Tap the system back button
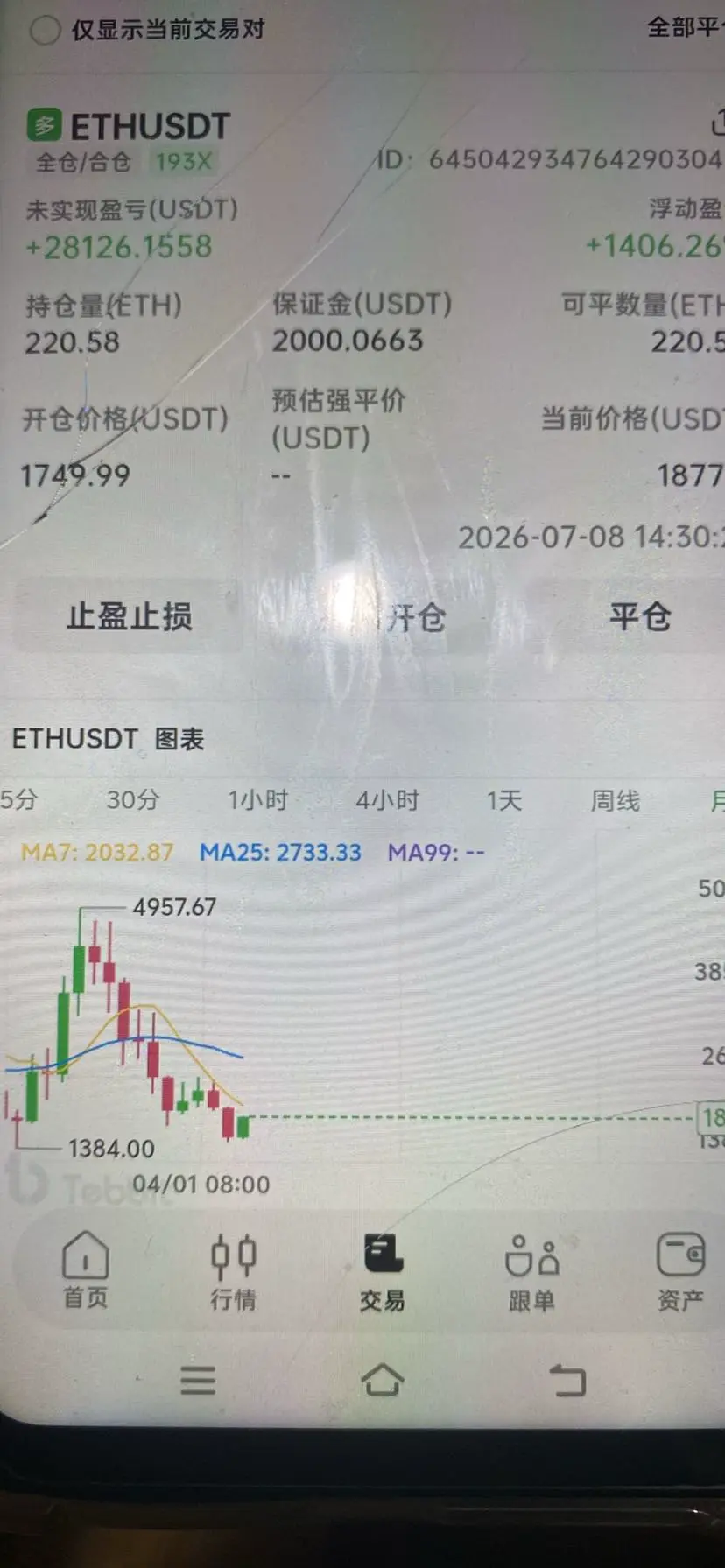Screen dimensions: 725x1568 coord(567,1381)
